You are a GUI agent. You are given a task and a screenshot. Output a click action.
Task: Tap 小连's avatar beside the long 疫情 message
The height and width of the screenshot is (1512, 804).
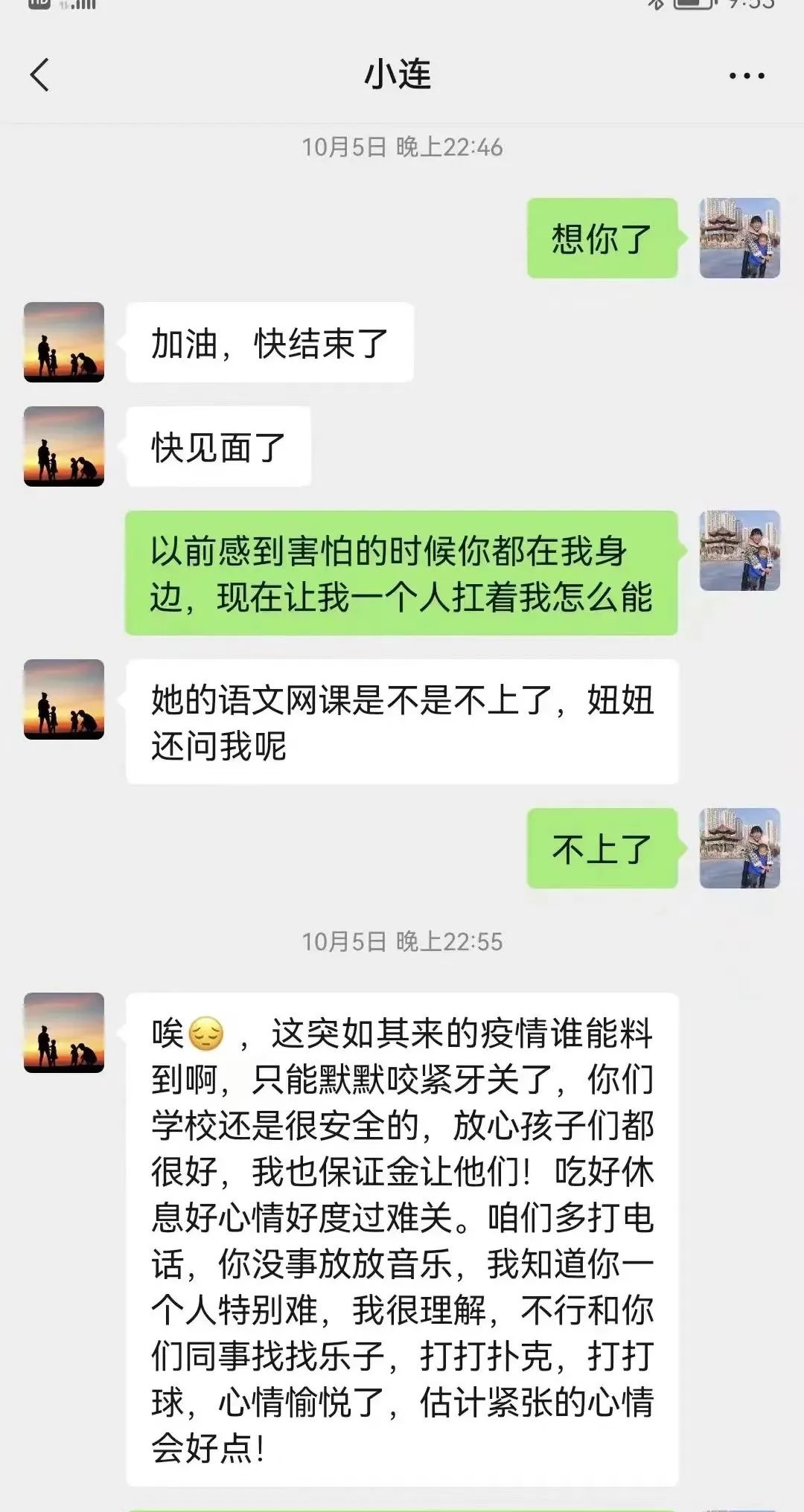tap(64, 1033)
